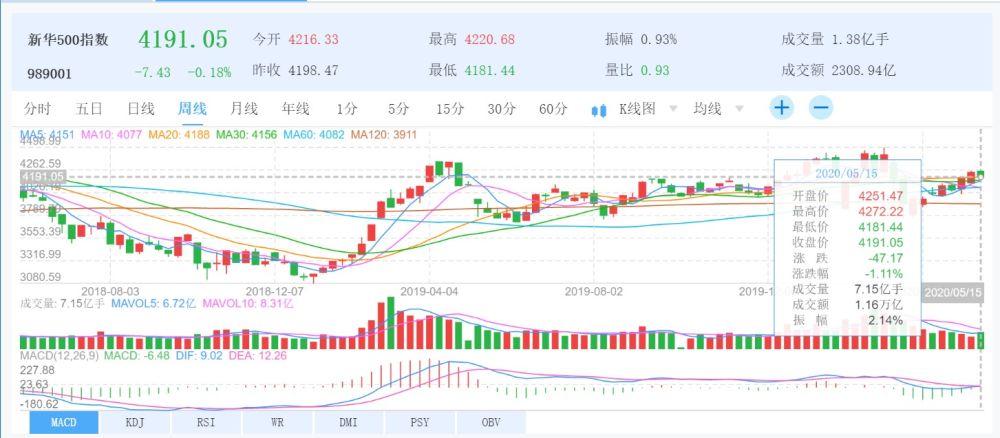Switch to the 分时 intraday chart
Image resolution: width=1000 pixels, height=438 pixels.
(37, 108)
